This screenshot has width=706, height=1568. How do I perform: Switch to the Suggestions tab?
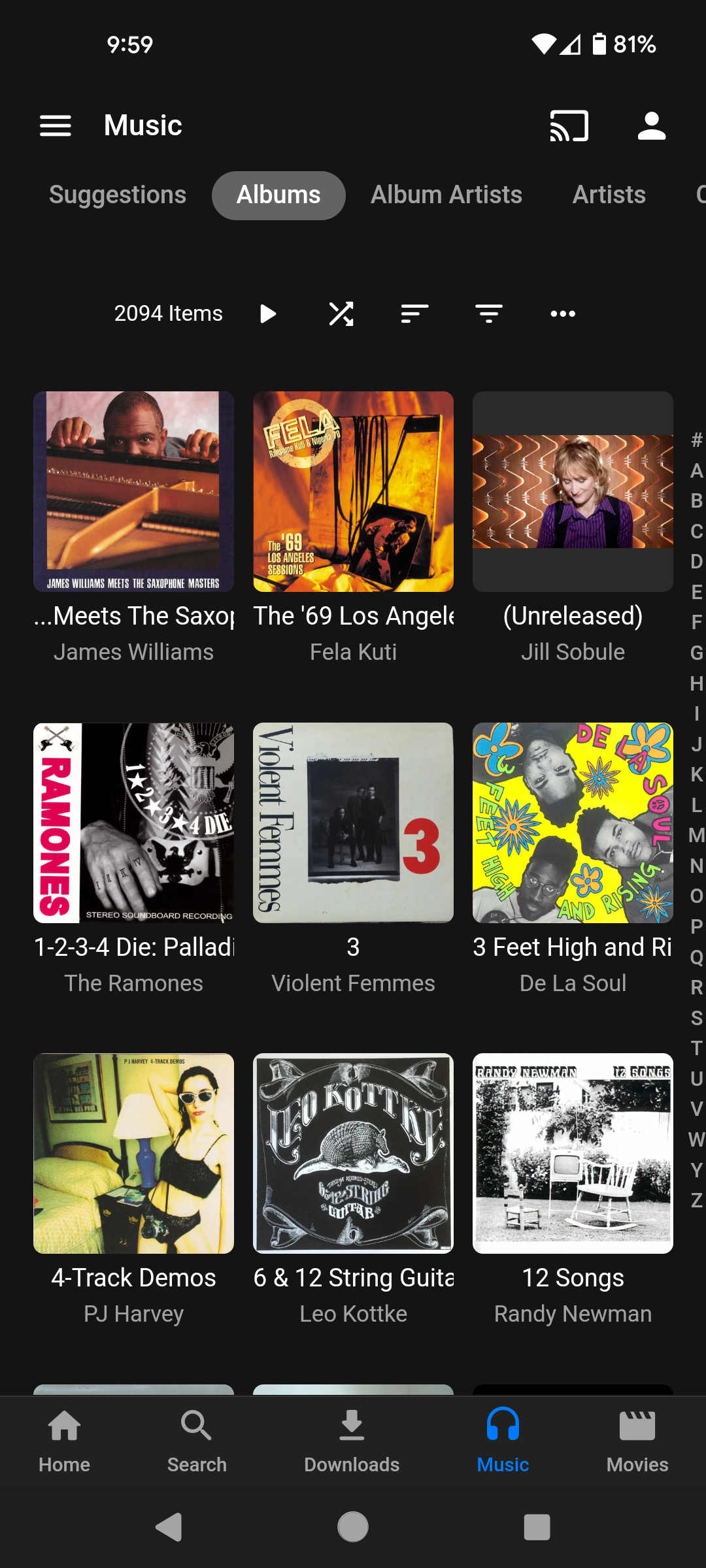point(118,195)
